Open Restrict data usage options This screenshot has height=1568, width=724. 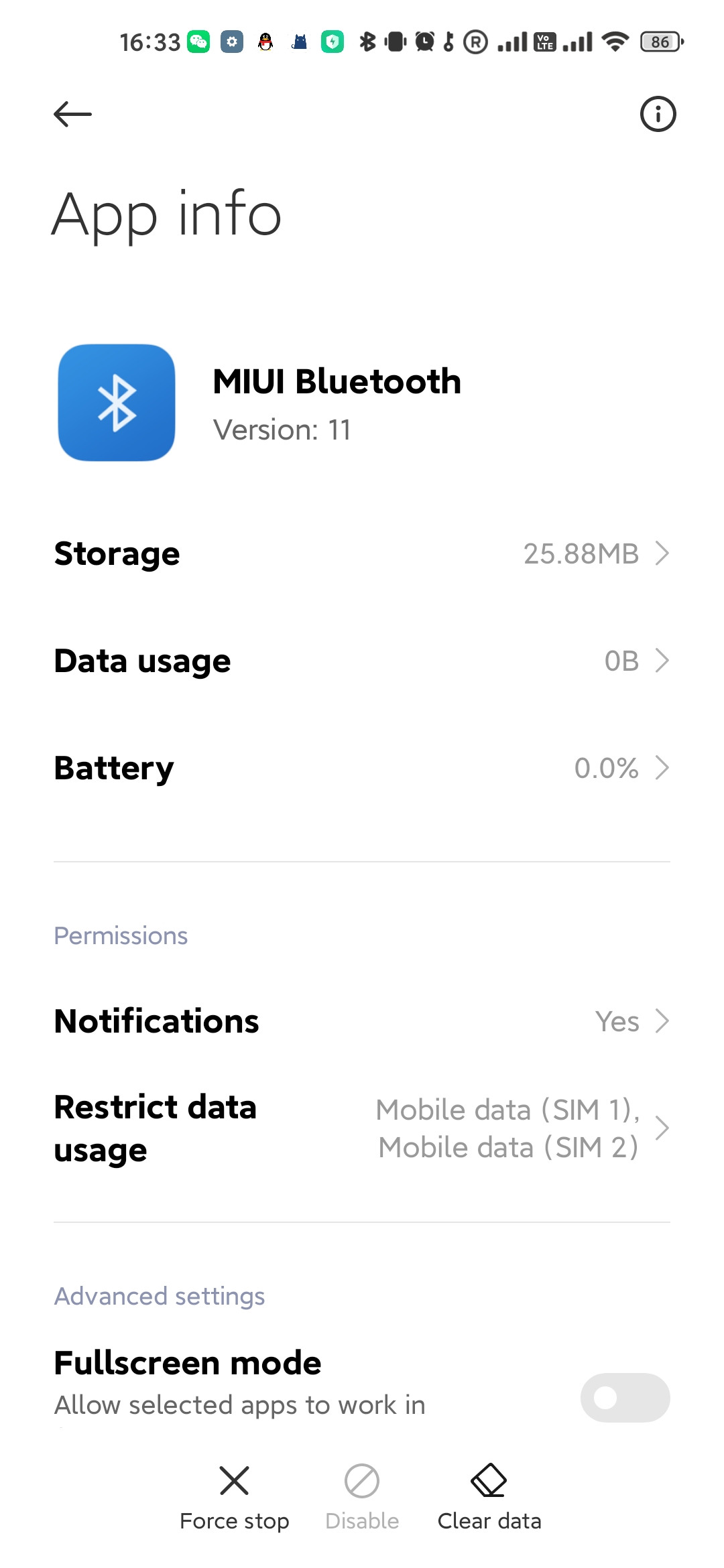tap(362, 1128)
